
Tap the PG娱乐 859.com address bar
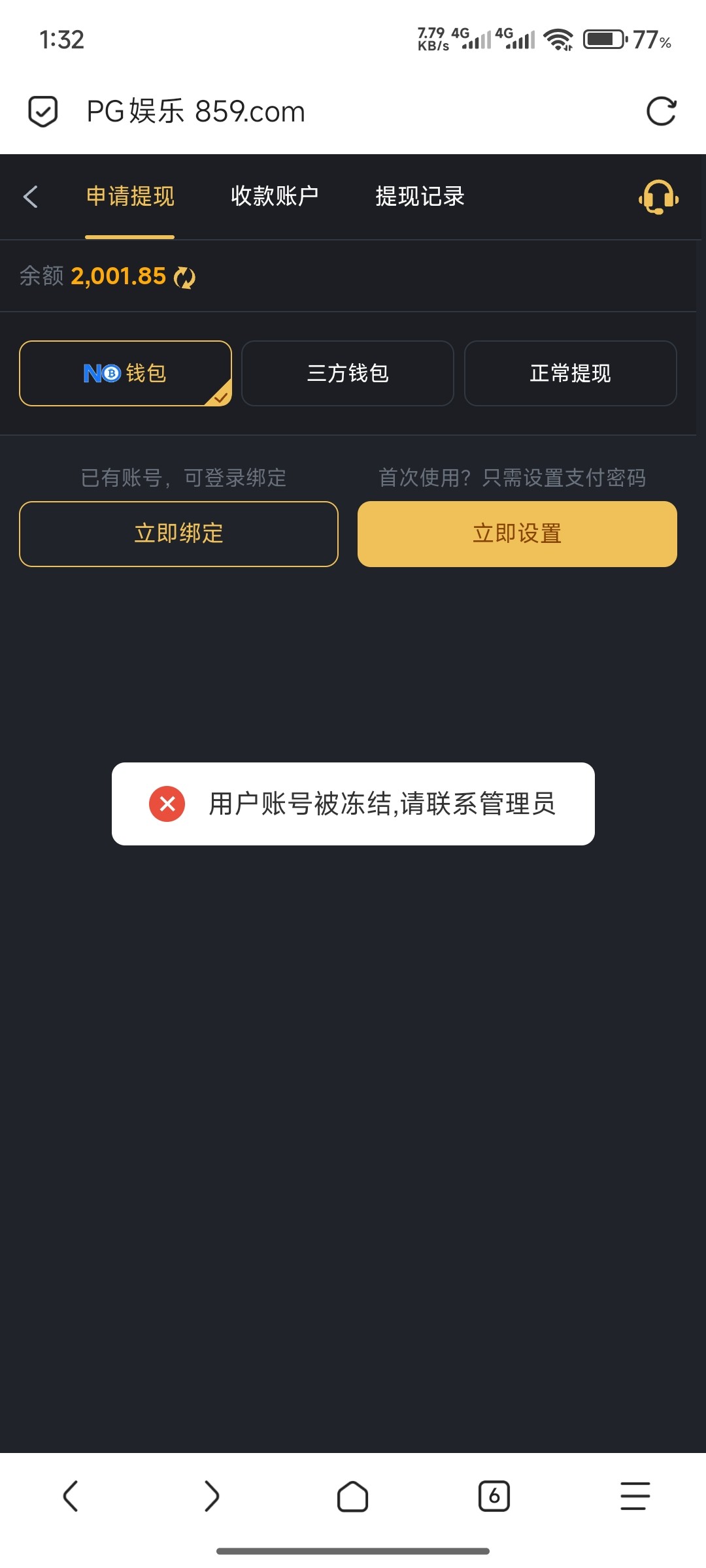[x=196, y=111]
